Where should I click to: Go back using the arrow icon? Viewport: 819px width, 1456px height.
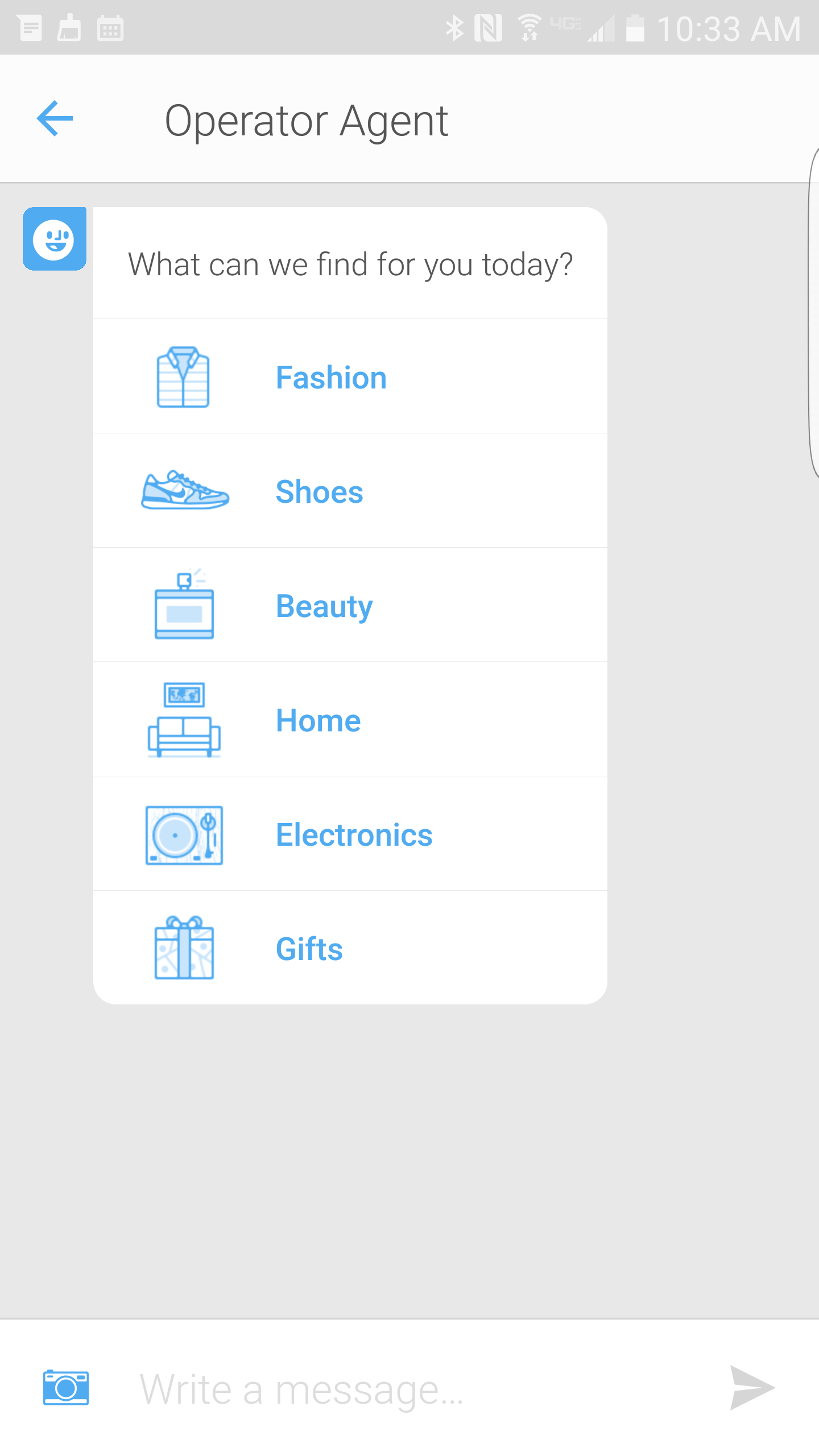click(55, 118)
